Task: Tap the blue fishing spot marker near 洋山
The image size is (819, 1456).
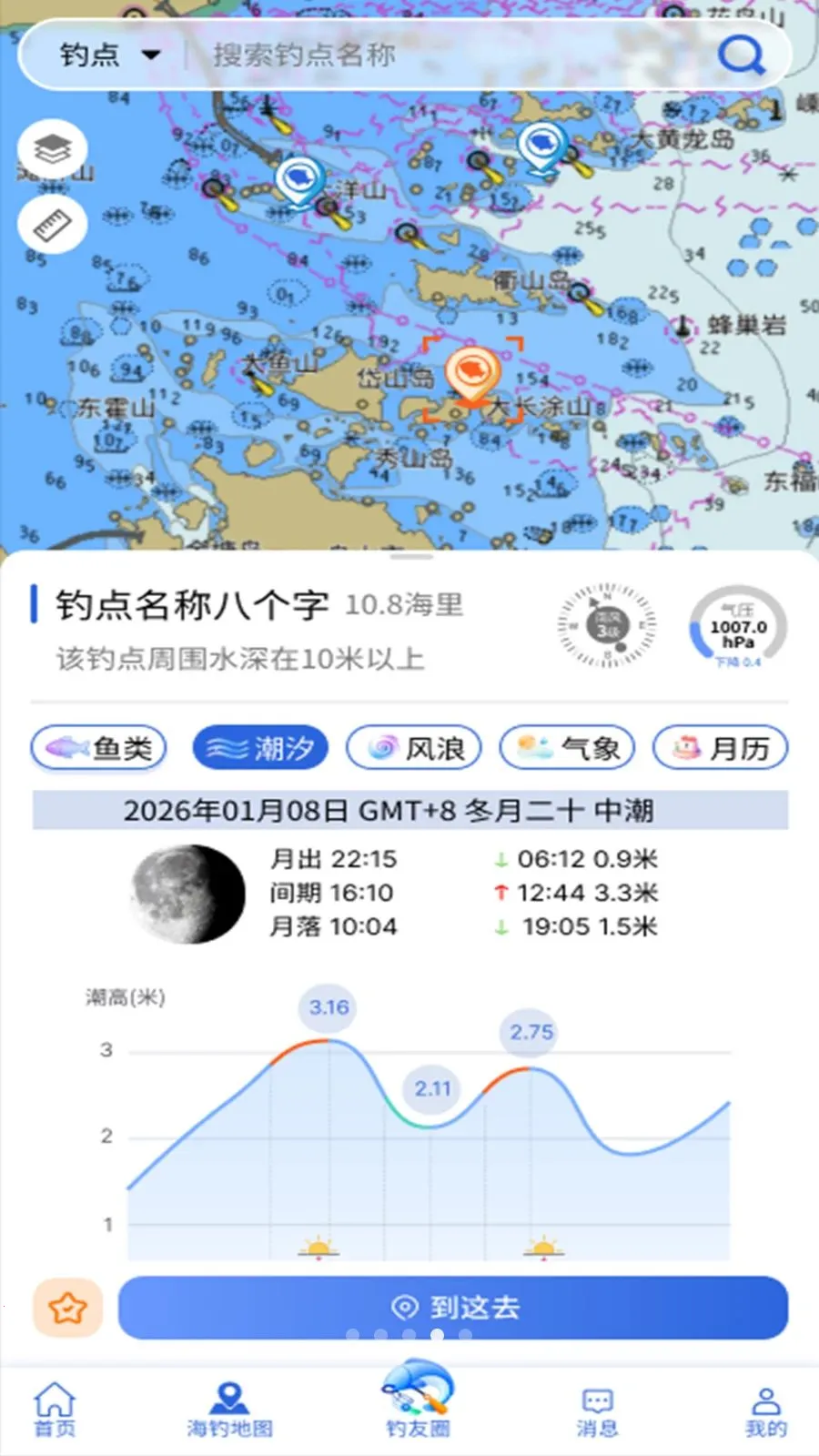Action: point(300,181)
